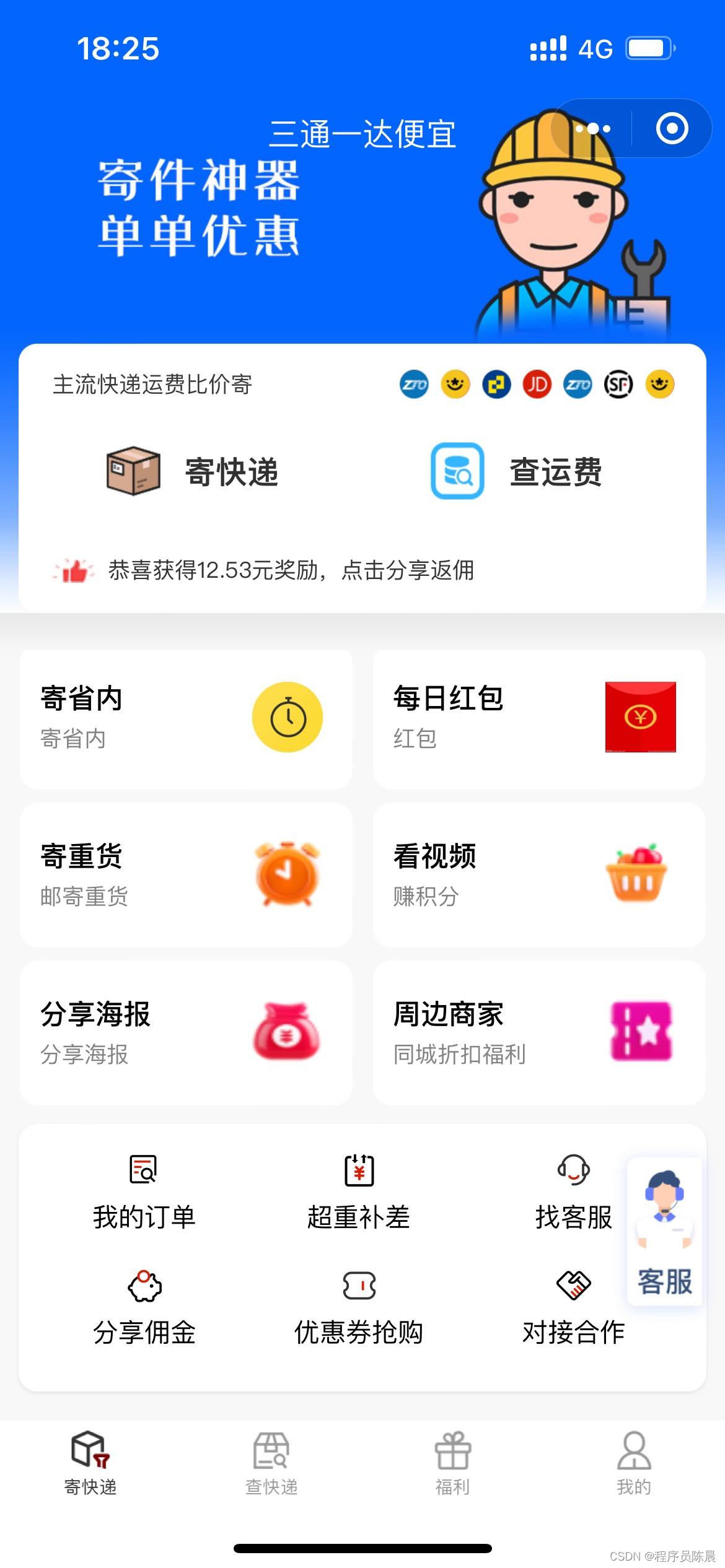Open 我的订单
The image size is (725, 1568).
coord(144,1192)
